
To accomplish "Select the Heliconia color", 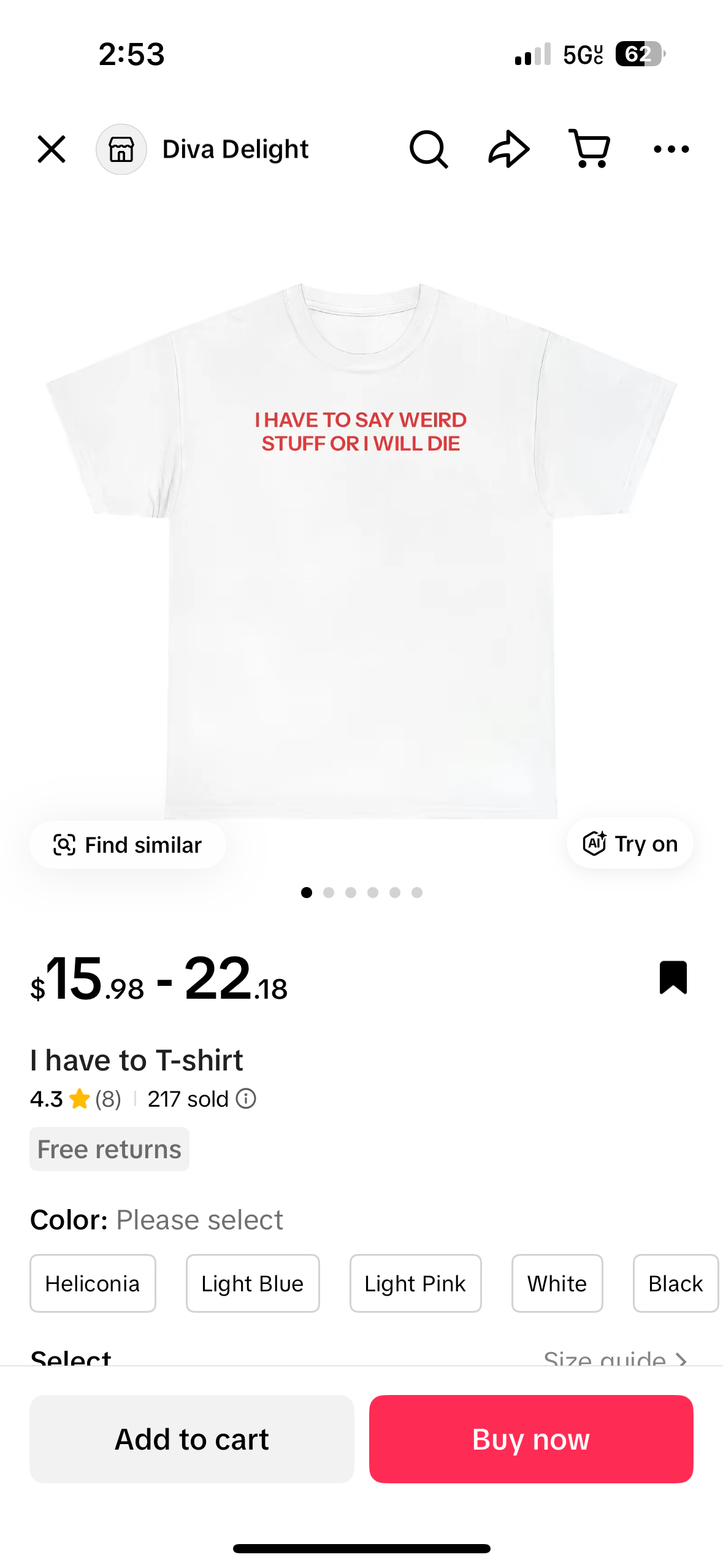I will coord(93,1283).
